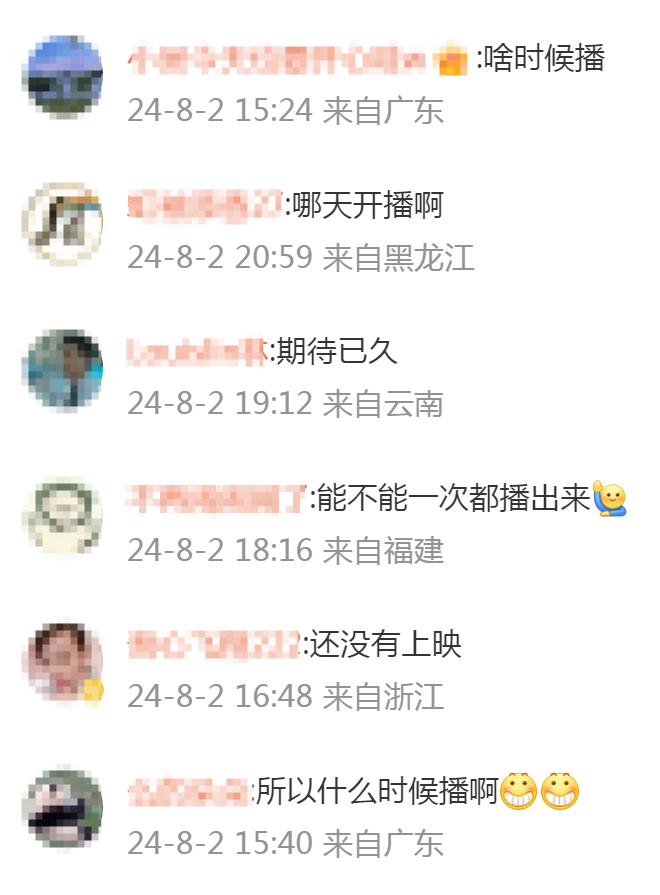Open the username who commented 啥时候播
The width and height of the screenshot is (660, 895).
pyautogui.click(x=280, y=59)
